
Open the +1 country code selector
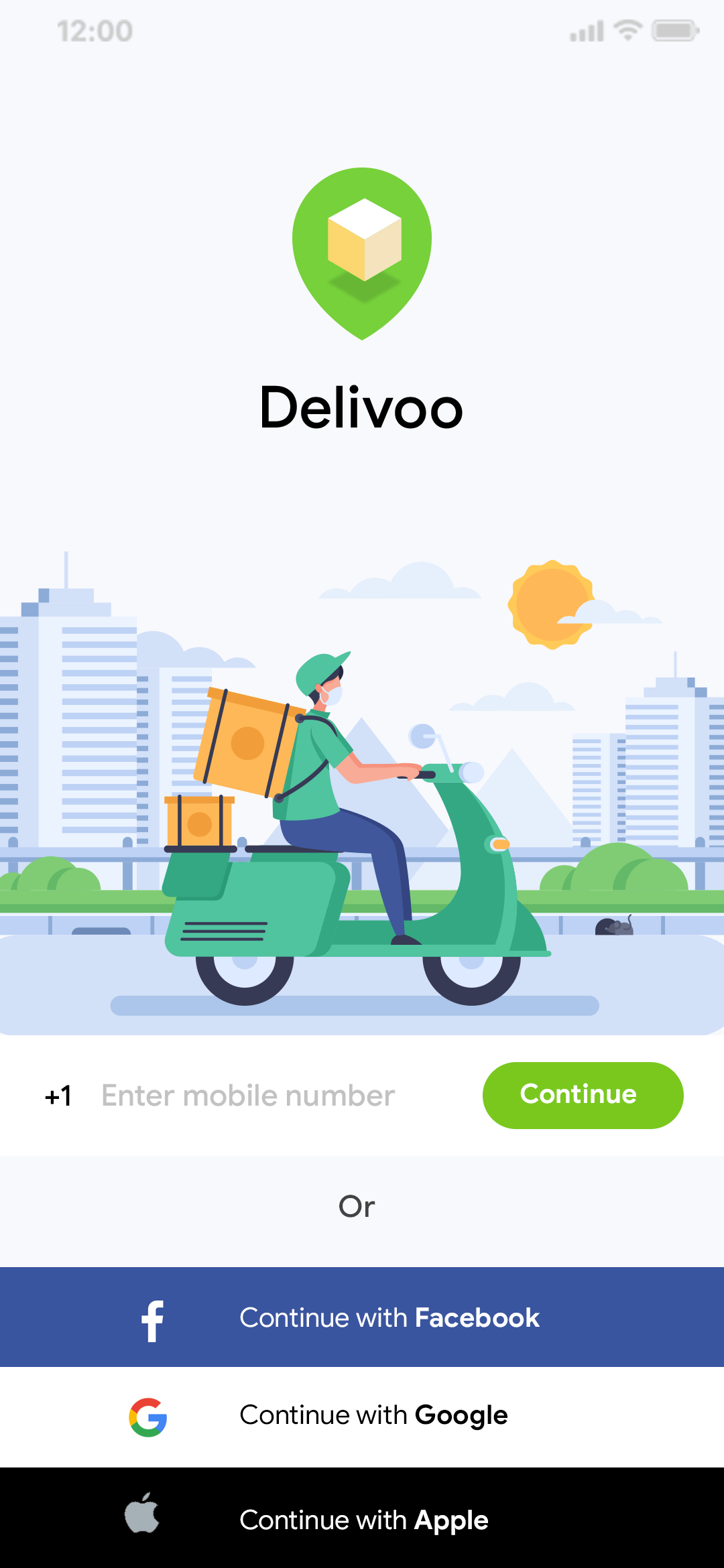tap(59, 1095)
